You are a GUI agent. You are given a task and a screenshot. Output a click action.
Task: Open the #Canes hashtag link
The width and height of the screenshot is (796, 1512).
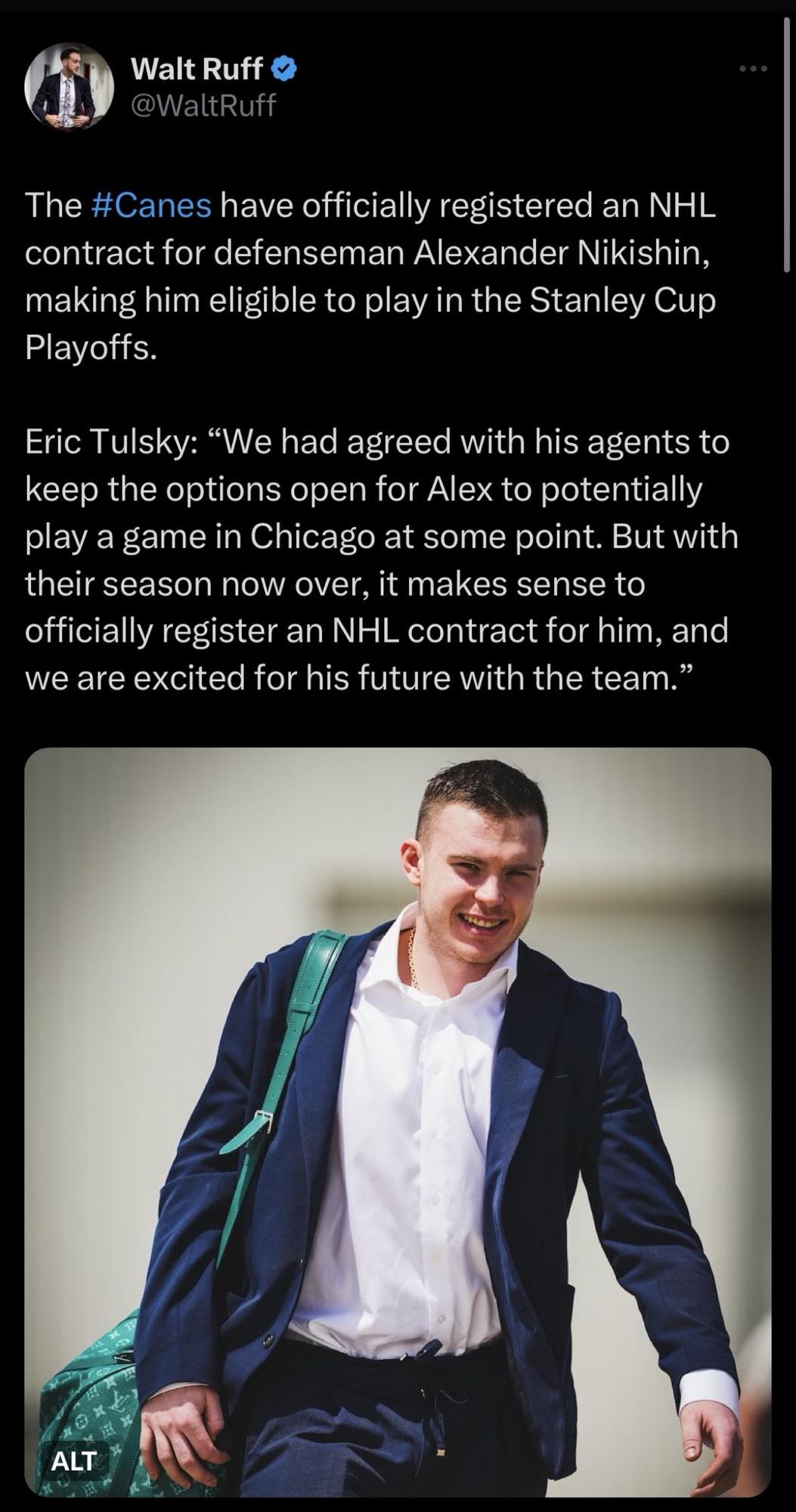click(150, 206)
